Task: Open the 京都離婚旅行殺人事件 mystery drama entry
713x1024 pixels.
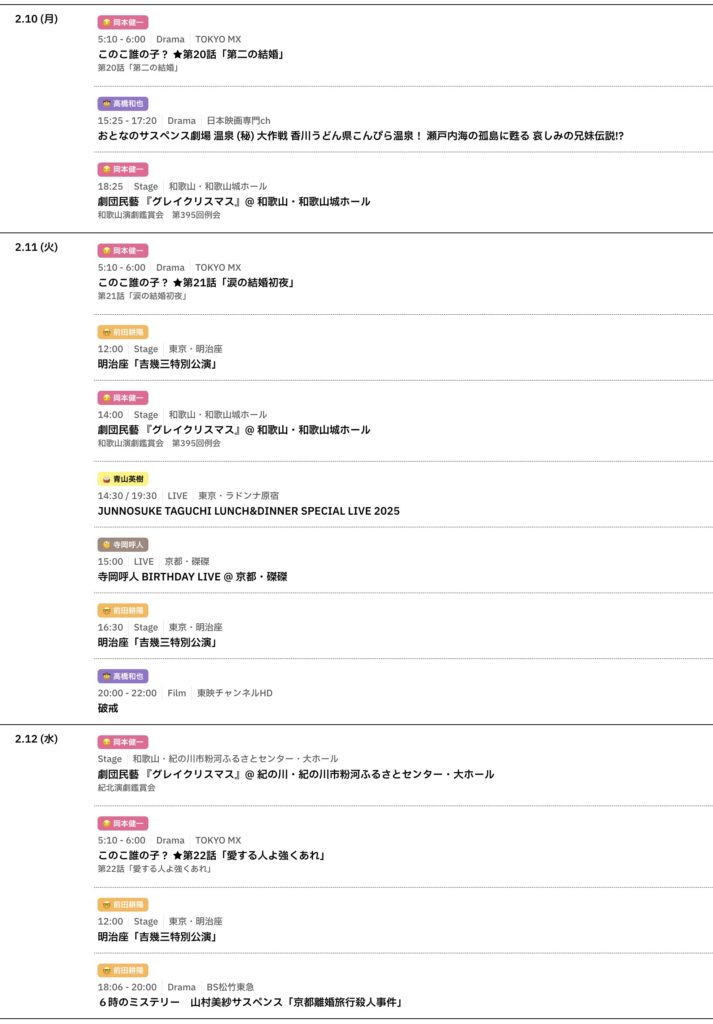Action: (x=250, y=1001)
